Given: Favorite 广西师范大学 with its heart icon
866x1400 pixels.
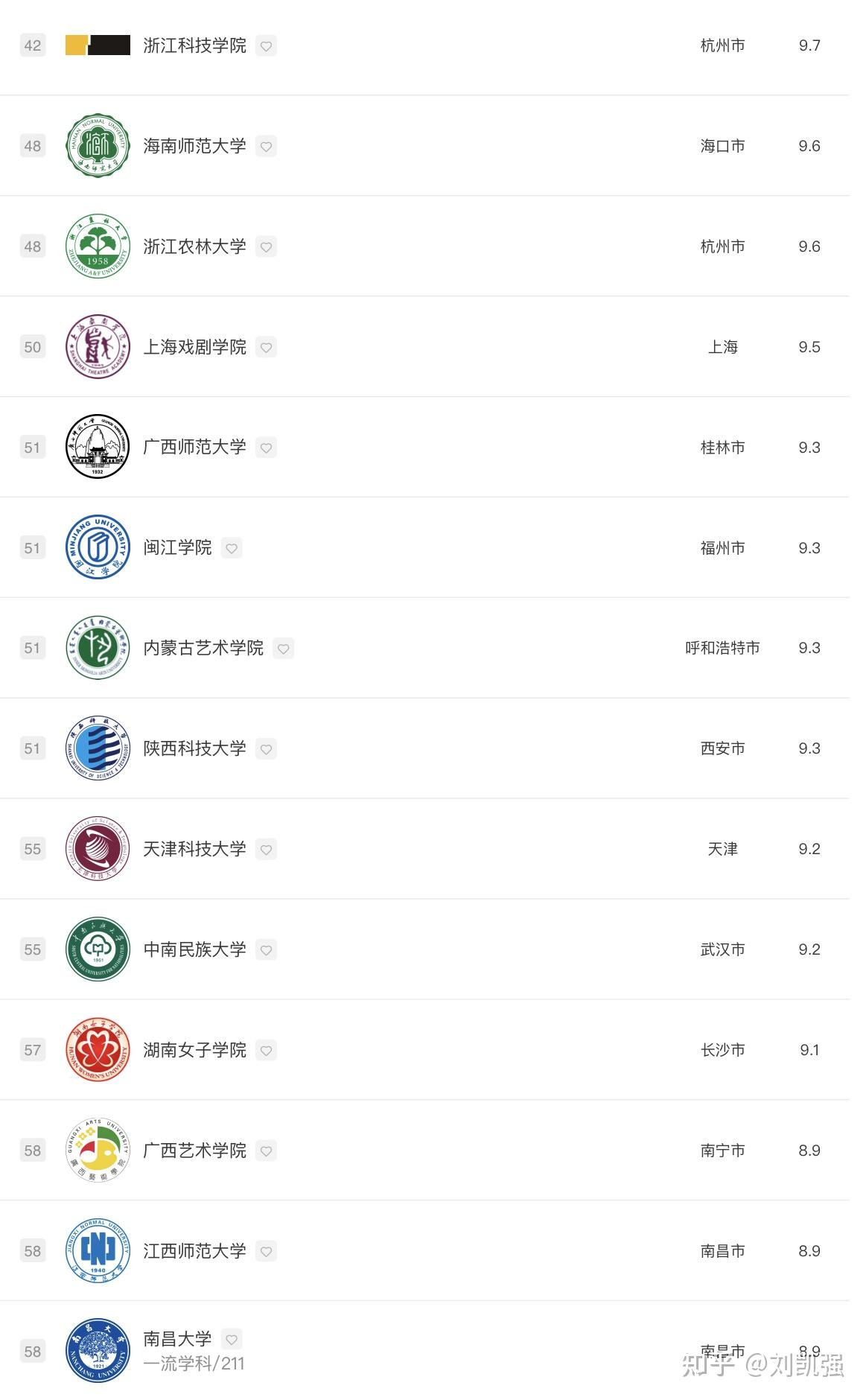Looking at the screenshot, I should (266, 448).
